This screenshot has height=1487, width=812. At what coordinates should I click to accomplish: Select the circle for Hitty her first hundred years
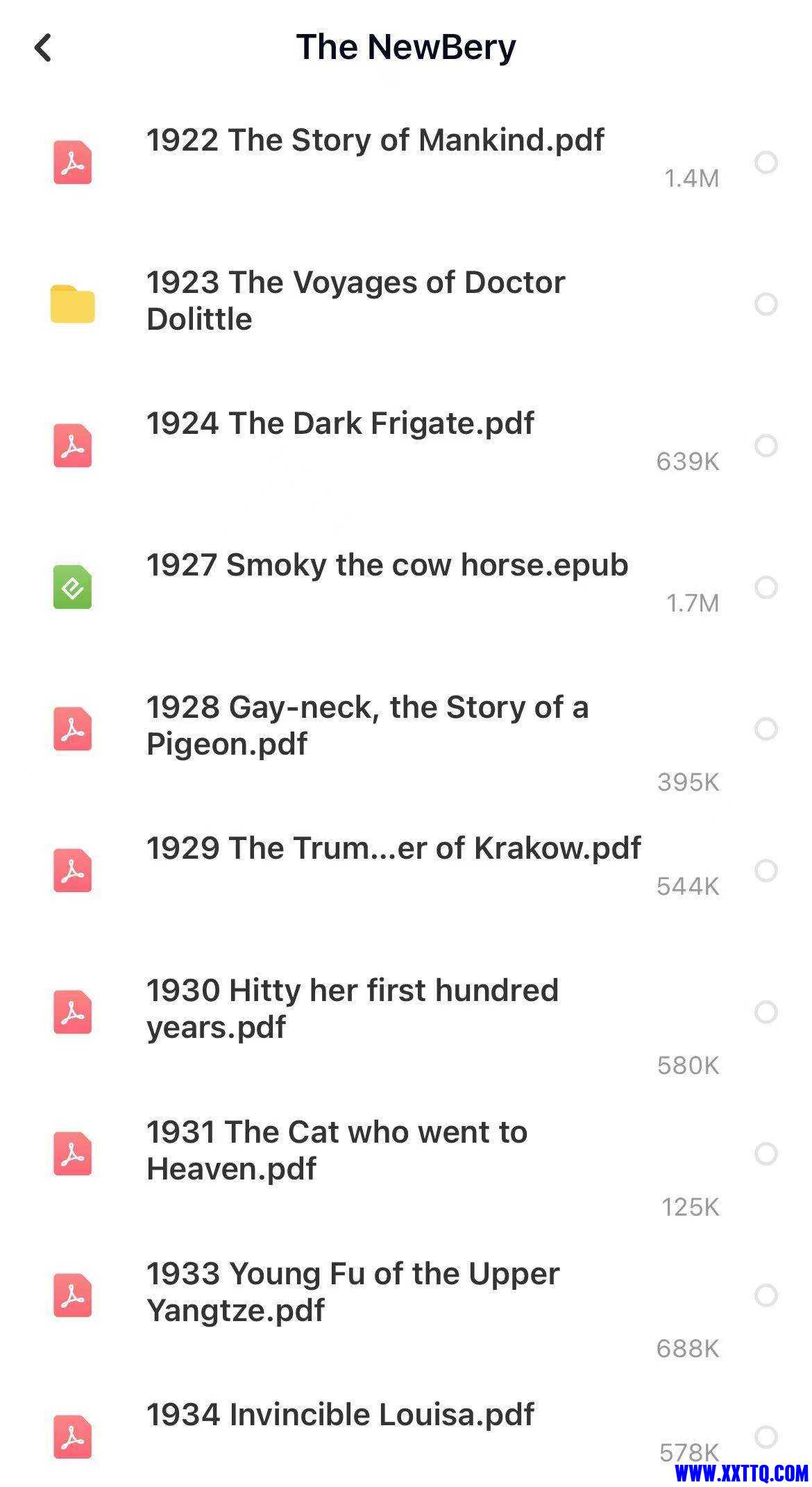(766, 1012)
